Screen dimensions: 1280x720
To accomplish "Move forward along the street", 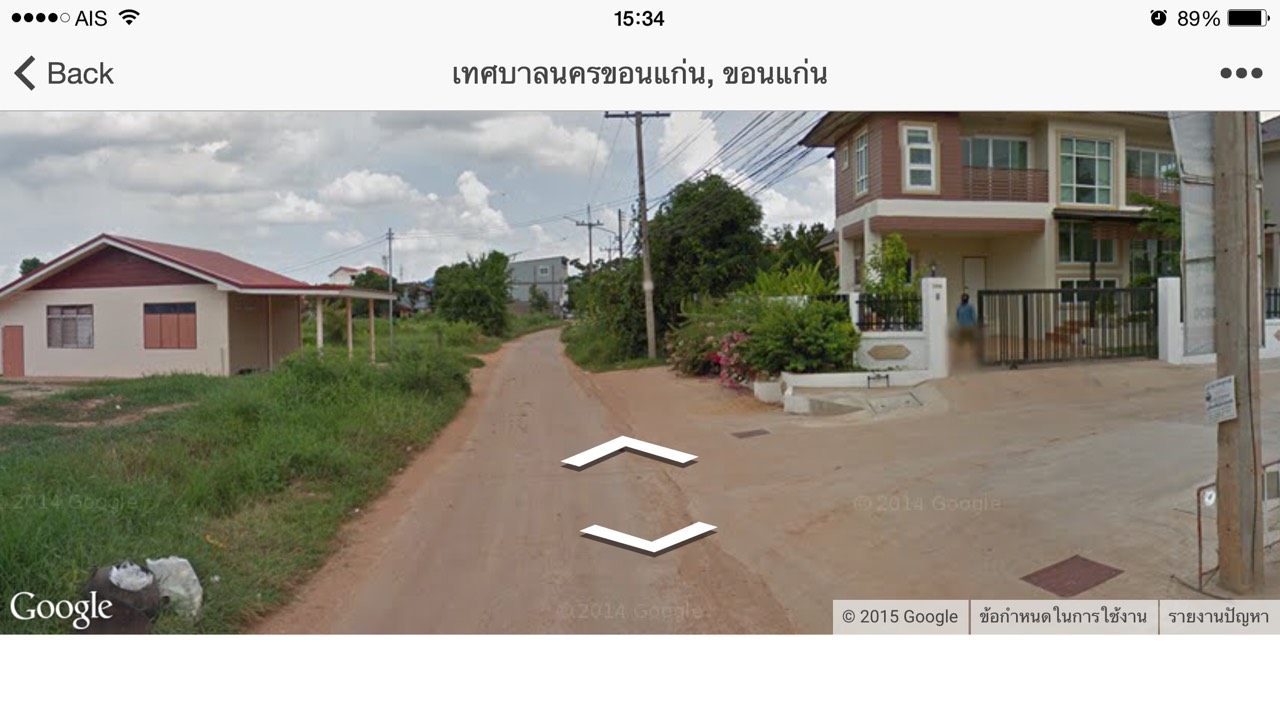I will (629, 452).
